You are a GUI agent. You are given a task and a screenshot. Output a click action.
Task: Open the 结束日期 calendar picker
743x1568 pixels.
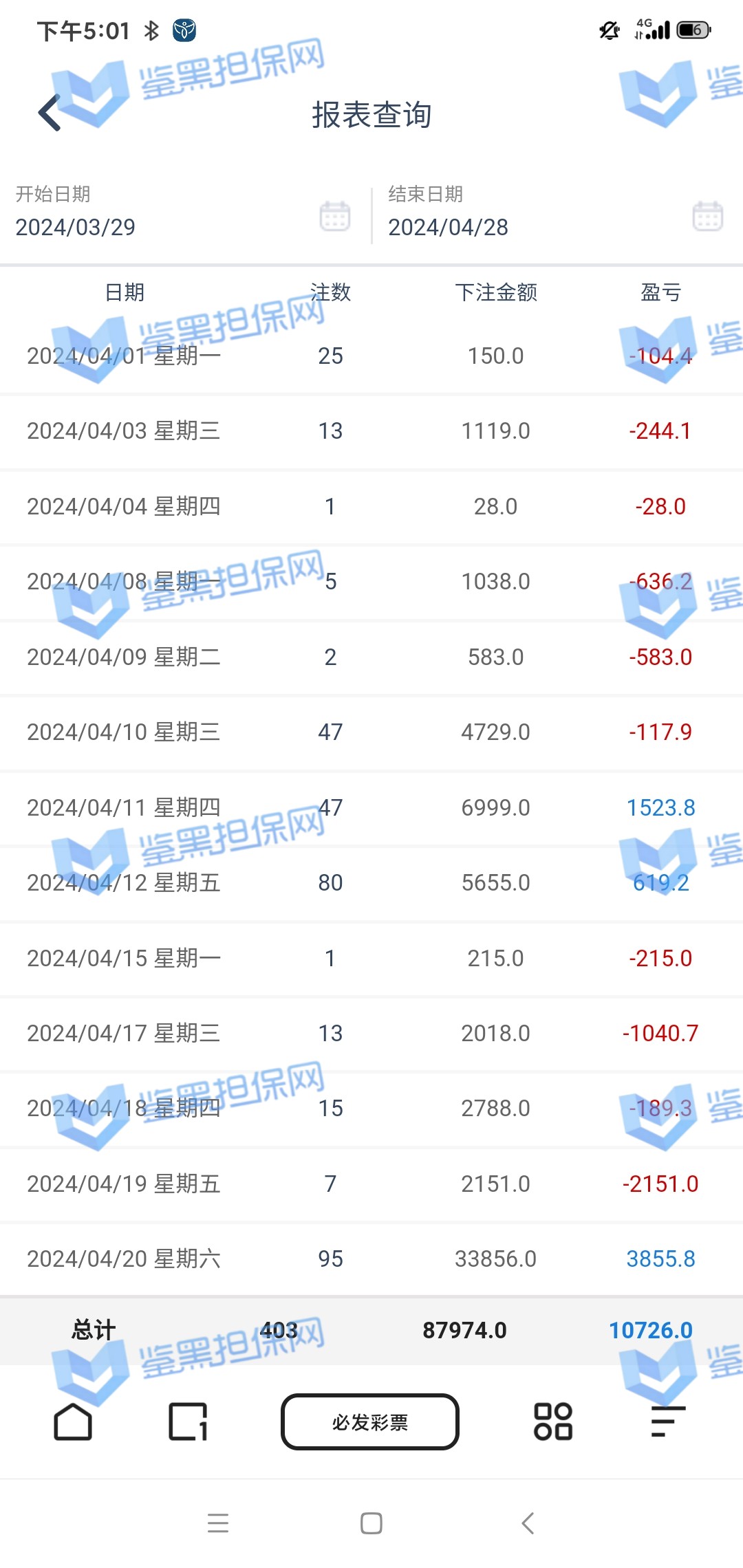point(707,216)
